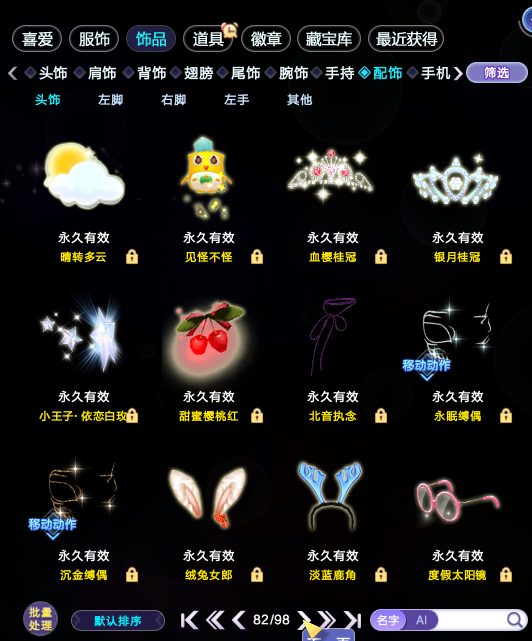Open the 默认排序 sort dropdown
Viewport: 532px width, 641px height.
118,621
